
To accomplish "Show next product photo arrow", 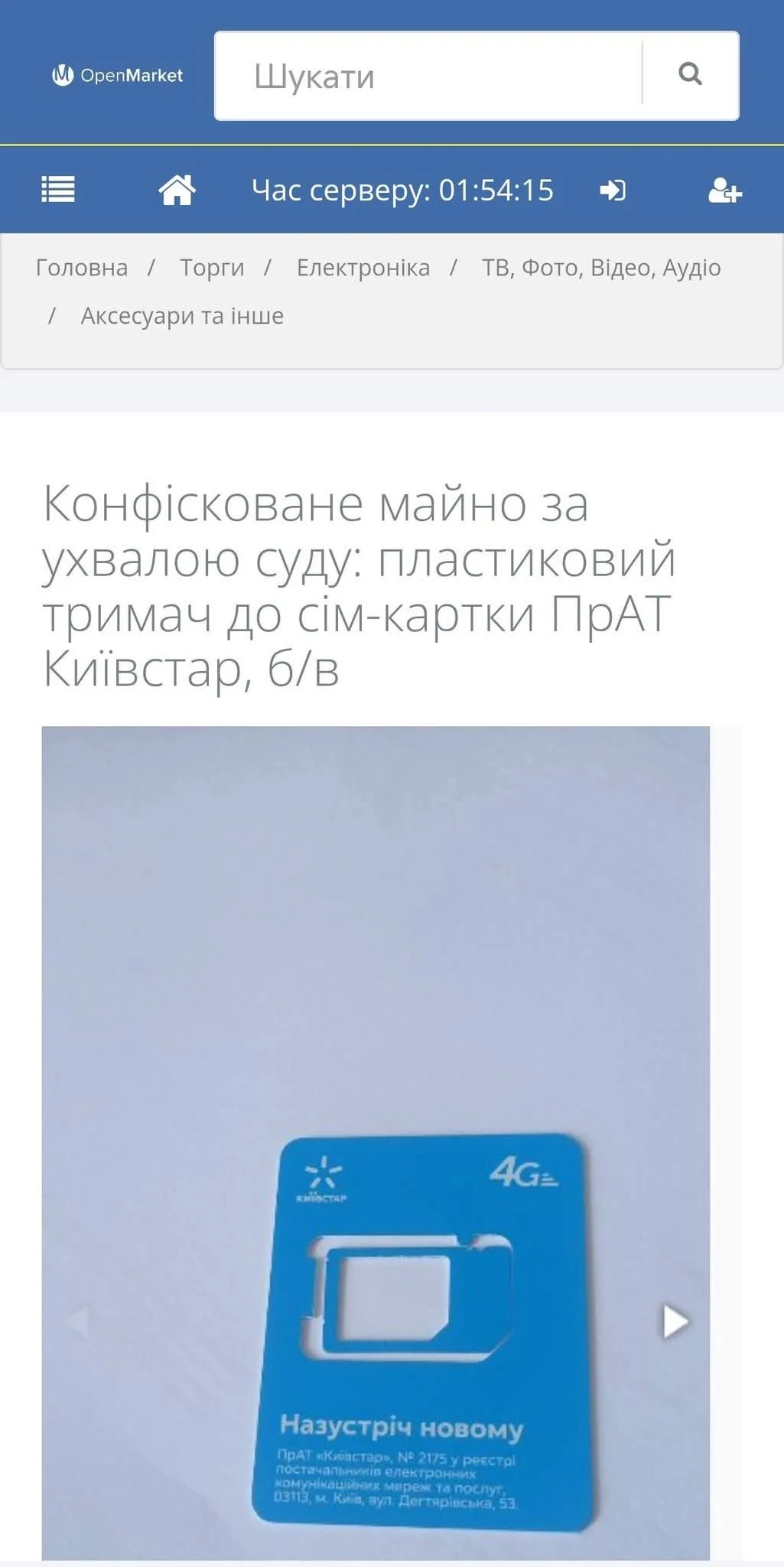I will pos(675,1321).
